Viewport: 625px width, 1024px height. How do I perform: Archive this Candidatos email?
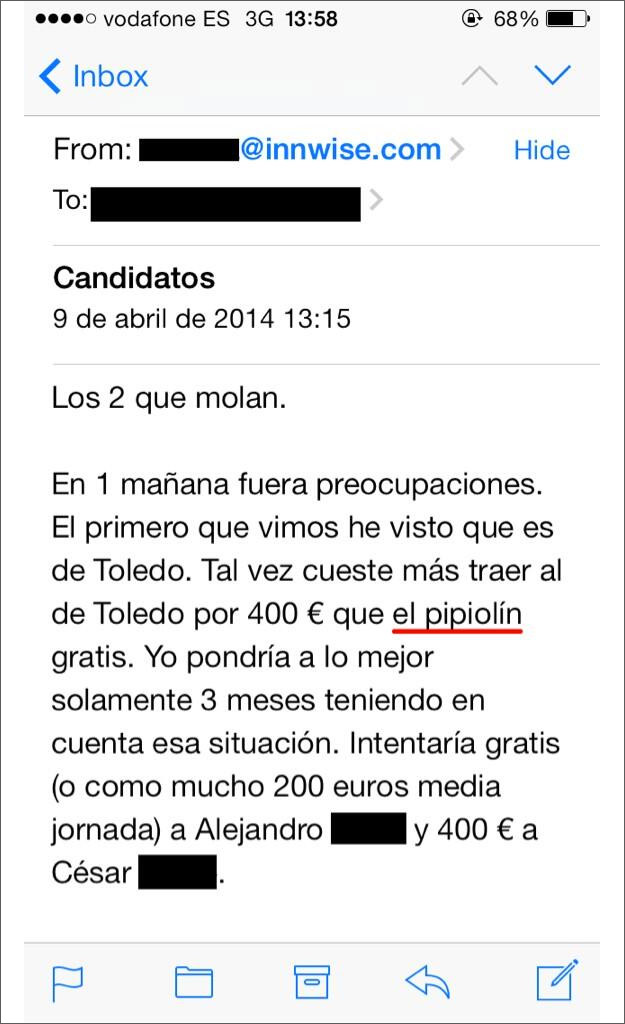(311, 982)
